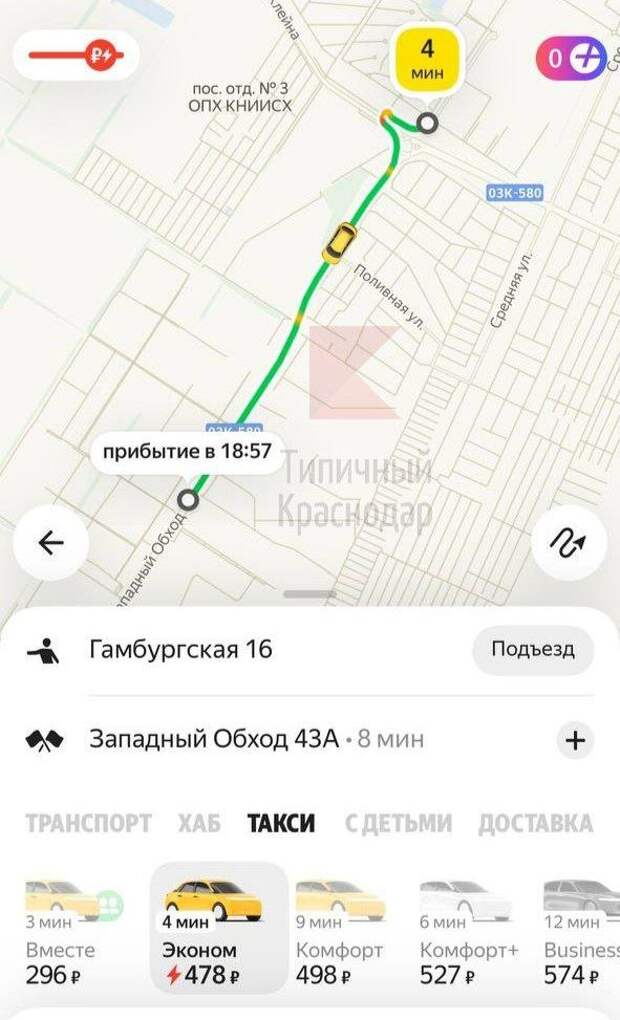Change destination Западный Обход 43А

[x=214, y=739]
